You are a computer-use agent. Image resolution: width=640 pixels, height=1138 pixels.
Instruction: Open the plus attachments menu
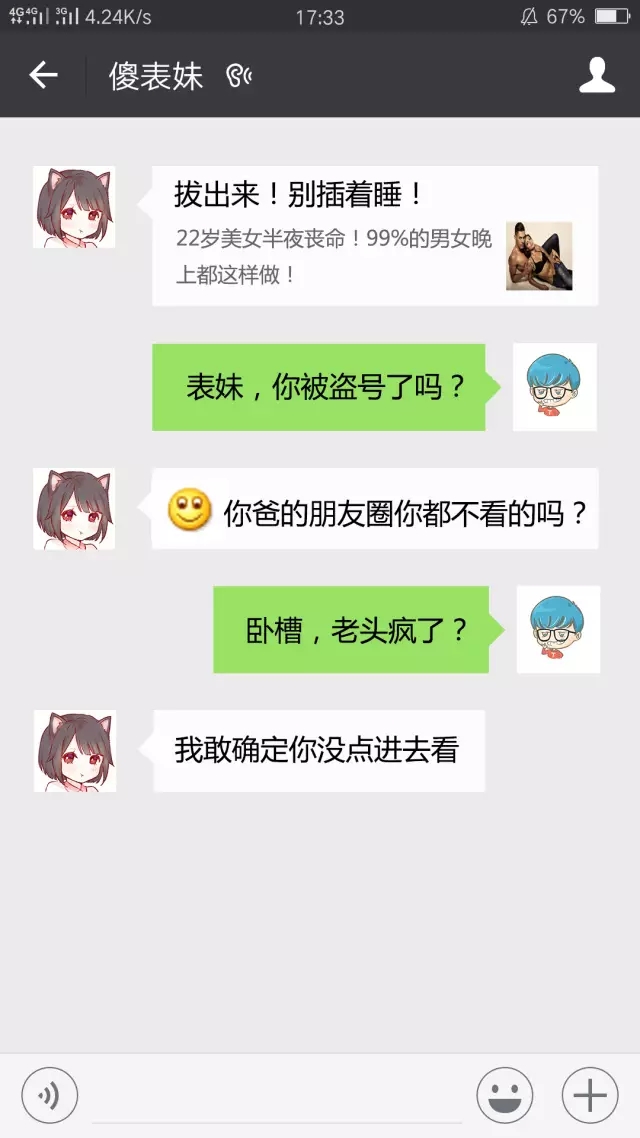(590, 1096)
